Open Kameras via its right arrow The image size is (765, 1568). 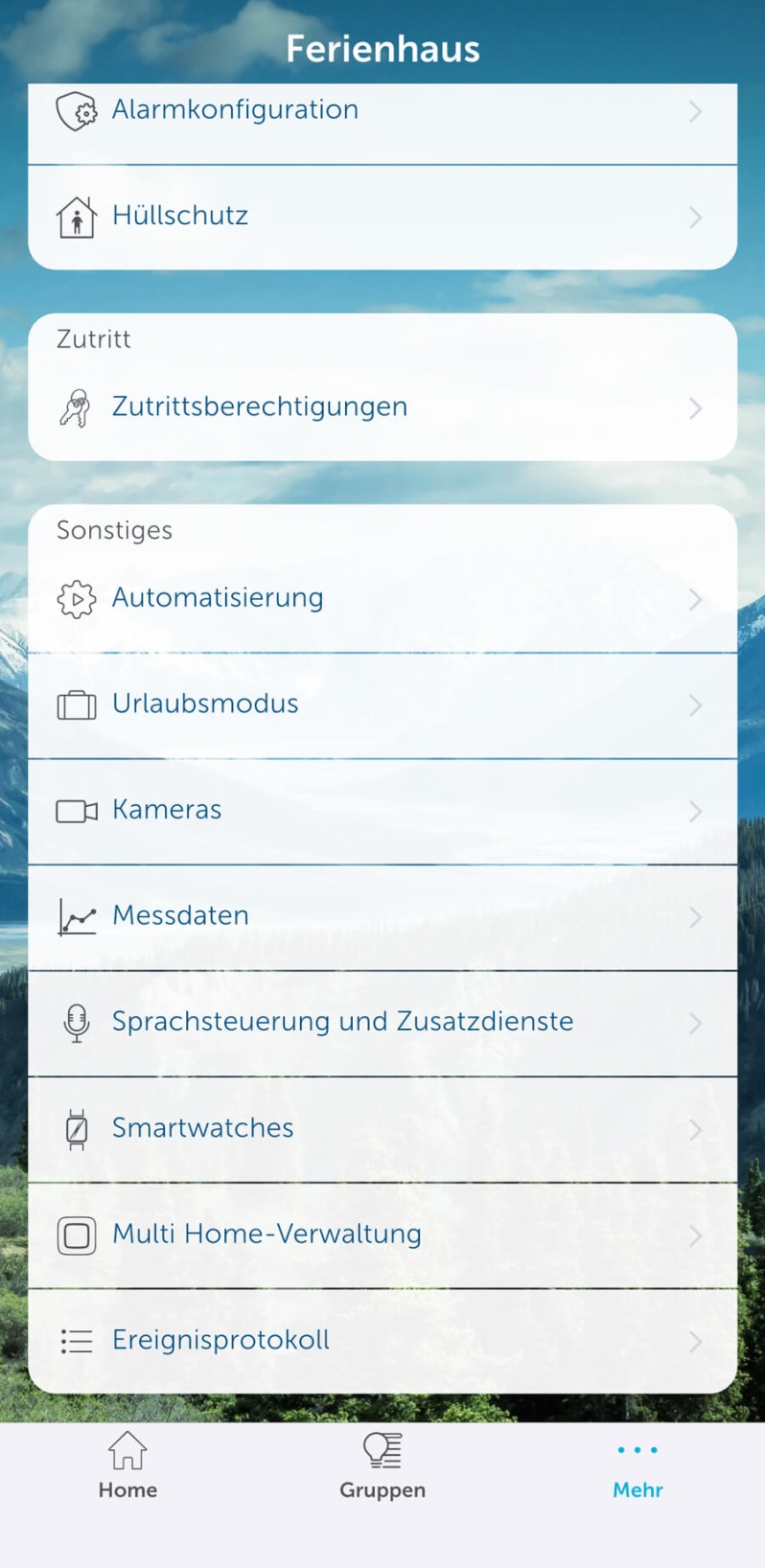[x=695, y=811]
